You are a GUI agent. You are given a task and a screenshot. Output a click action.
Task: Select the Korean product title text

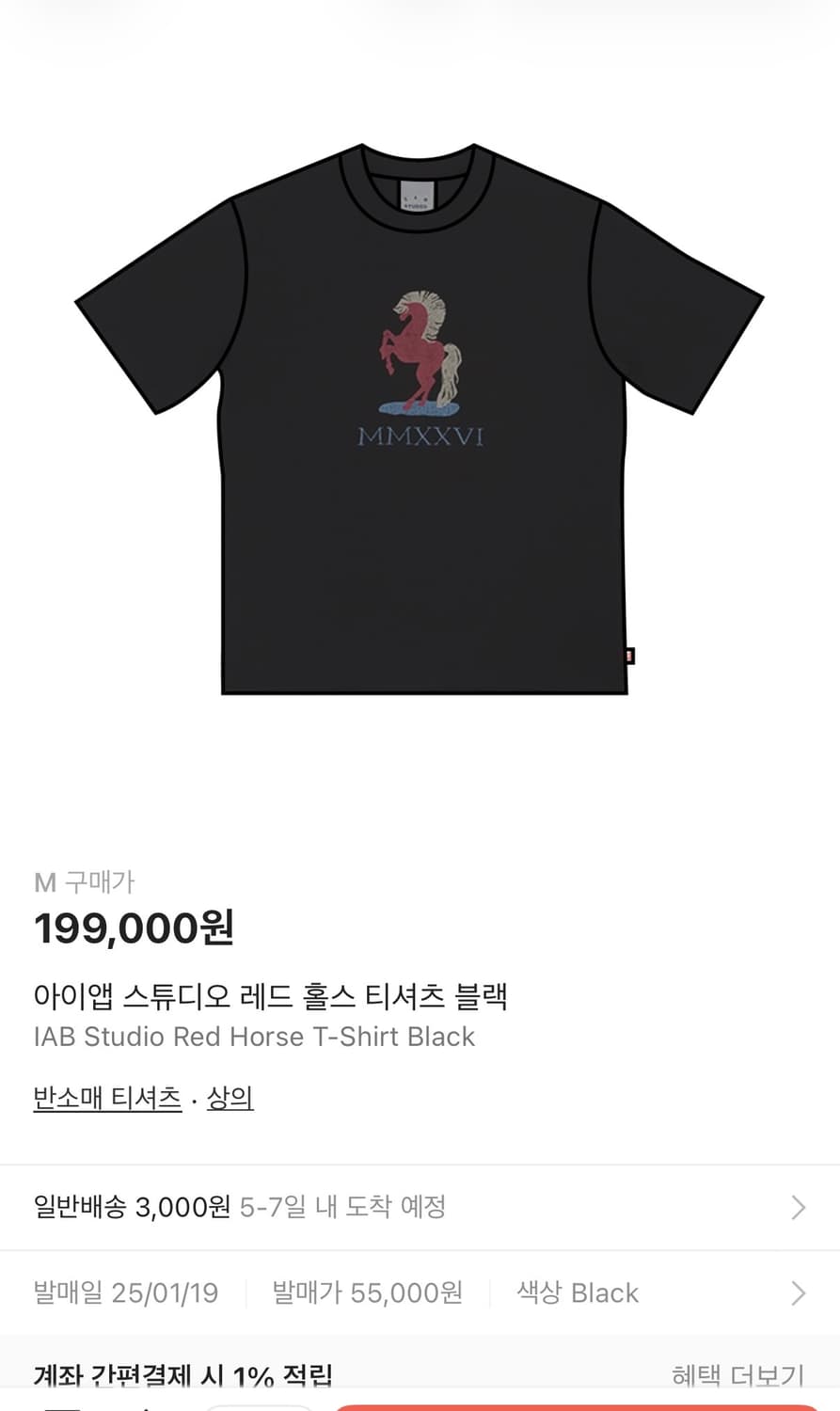click(x=272, y=996)
